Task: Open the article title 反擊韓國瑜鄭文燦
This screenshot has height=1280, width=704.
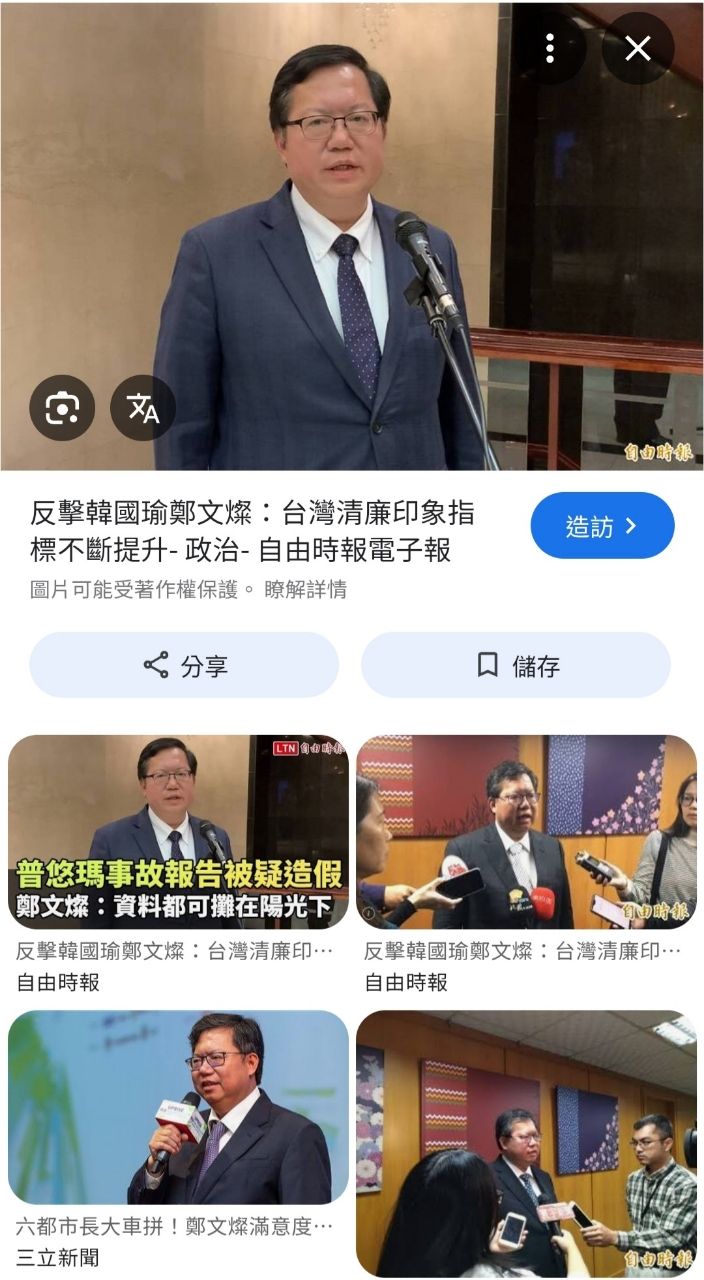Action: [x=252, y=531]
